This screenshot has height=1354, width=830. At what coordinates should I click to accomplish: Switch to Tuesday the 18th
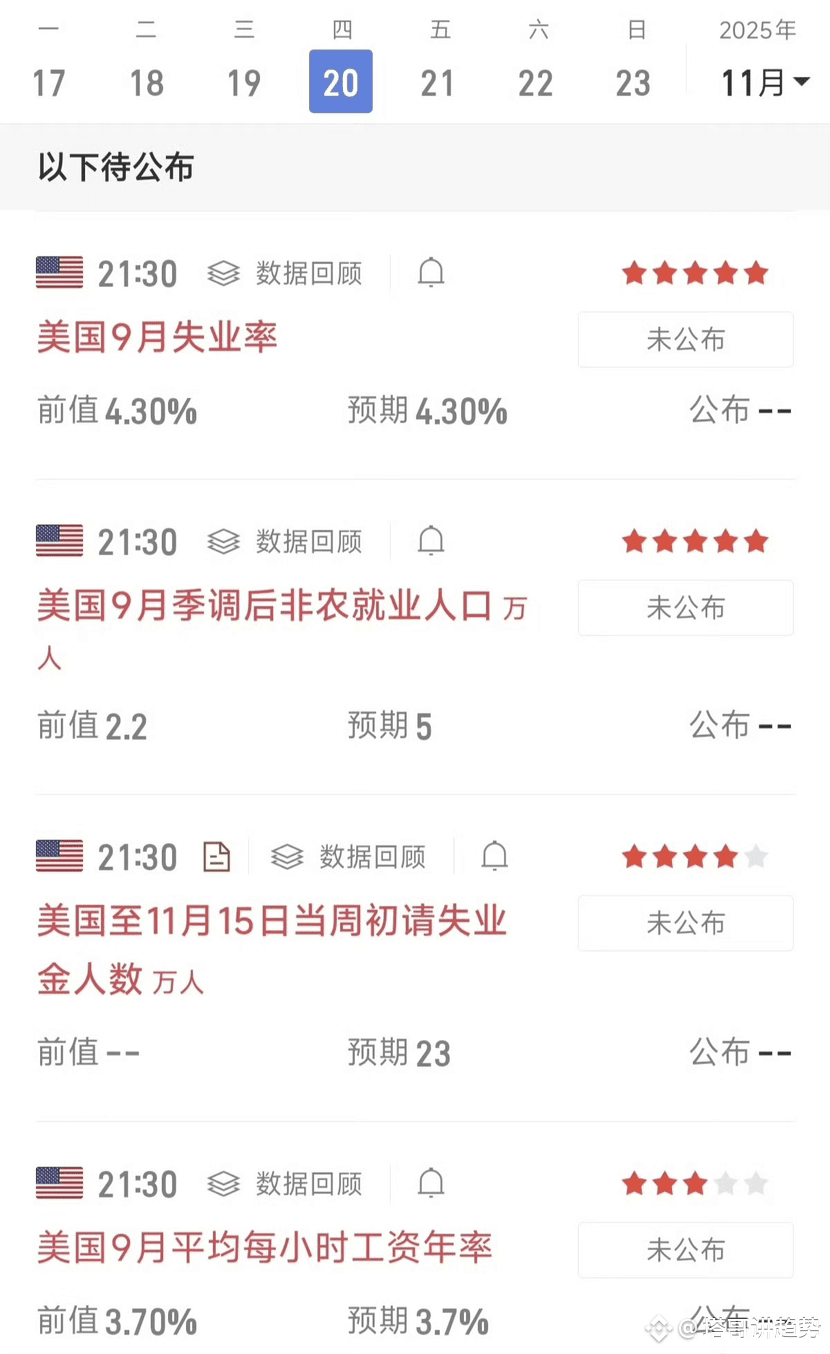[x=146, y=82]
